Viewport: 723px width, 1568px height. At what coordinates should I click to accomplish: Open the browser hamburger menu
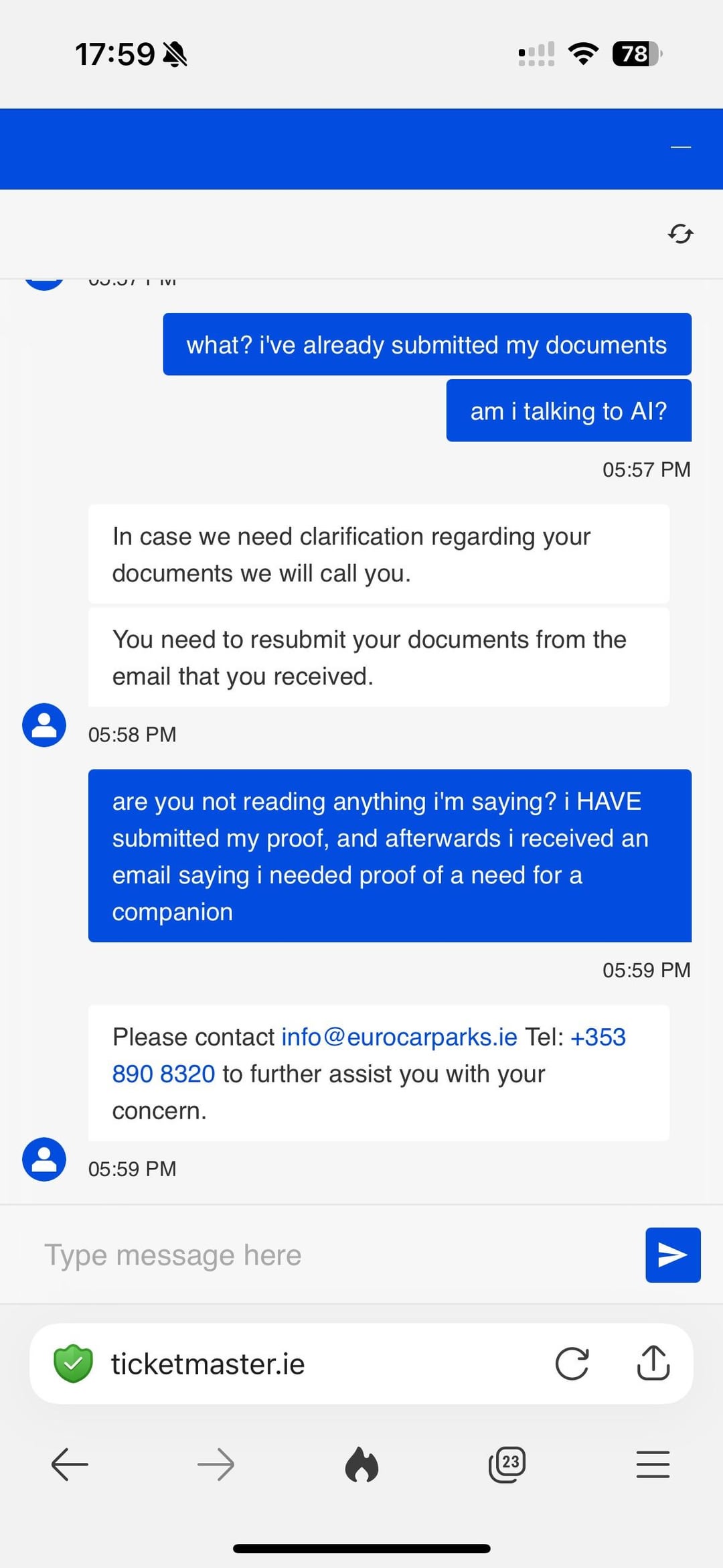coord(653,1464)
